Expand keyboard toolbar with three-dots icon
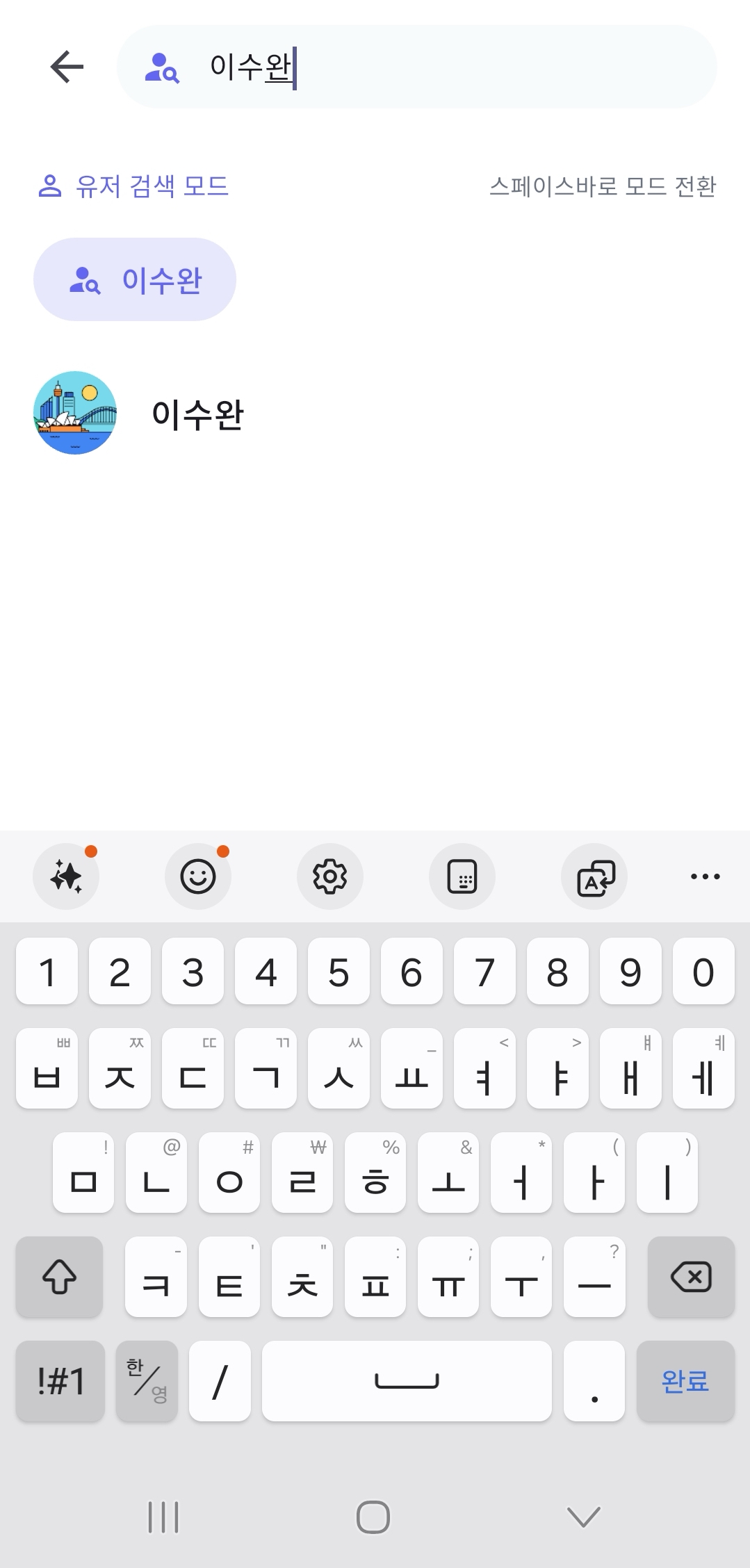Image resolution: width=750 pixels, height=1568 pixels. coord(704,876)
